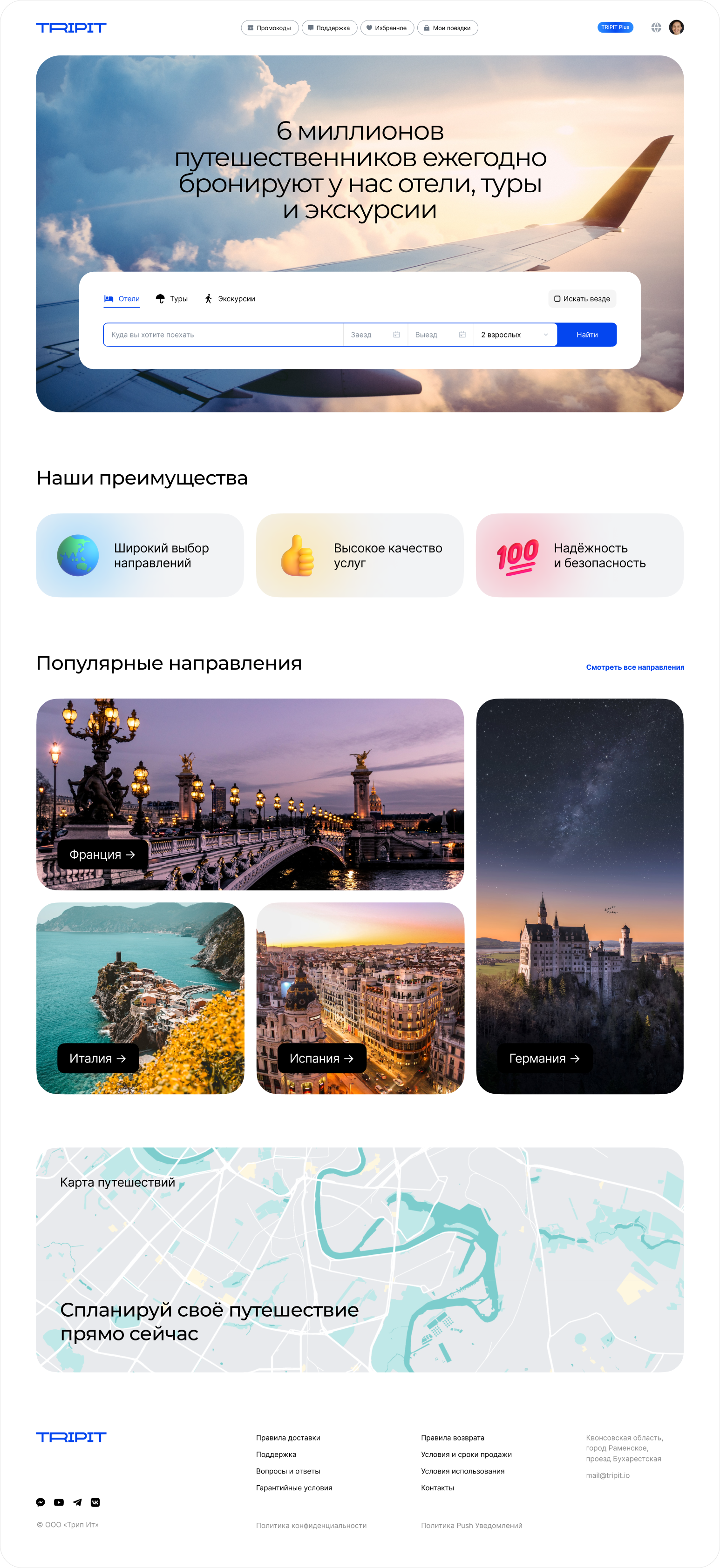Switch to the Туры tab
Viewport: 720px width, 1568px height.
tap(172, 299)
